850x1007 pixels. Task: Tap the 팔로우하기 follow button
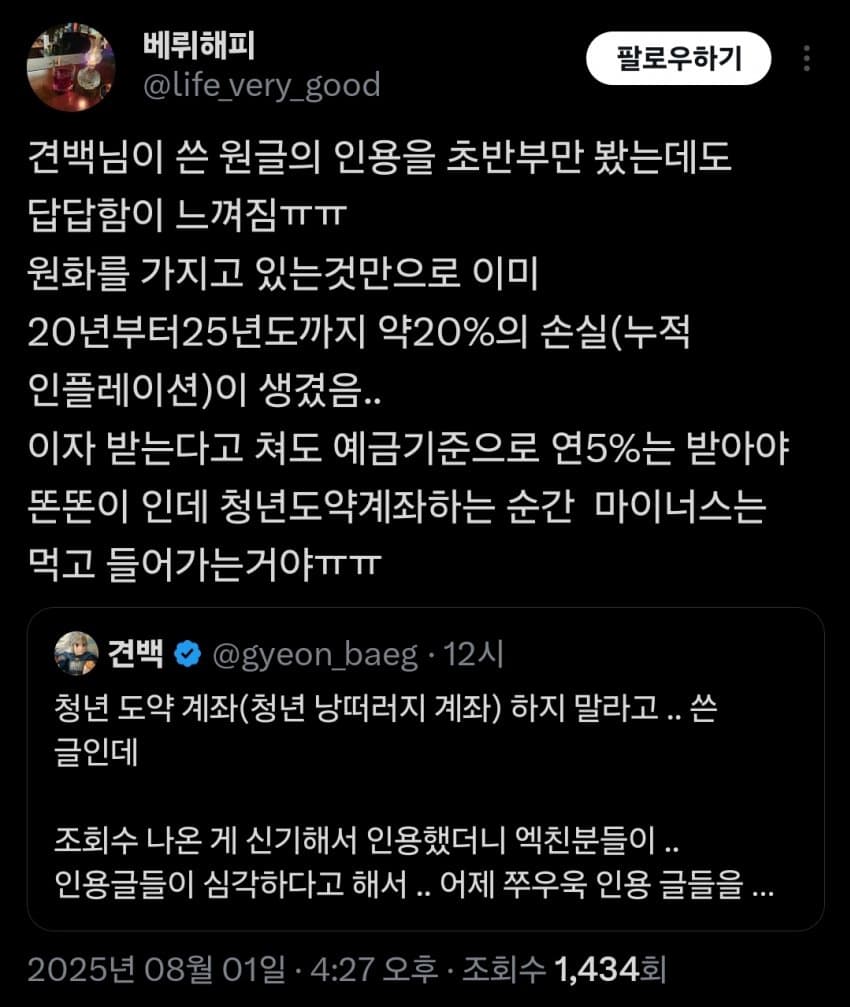click(x=678, y=58)
